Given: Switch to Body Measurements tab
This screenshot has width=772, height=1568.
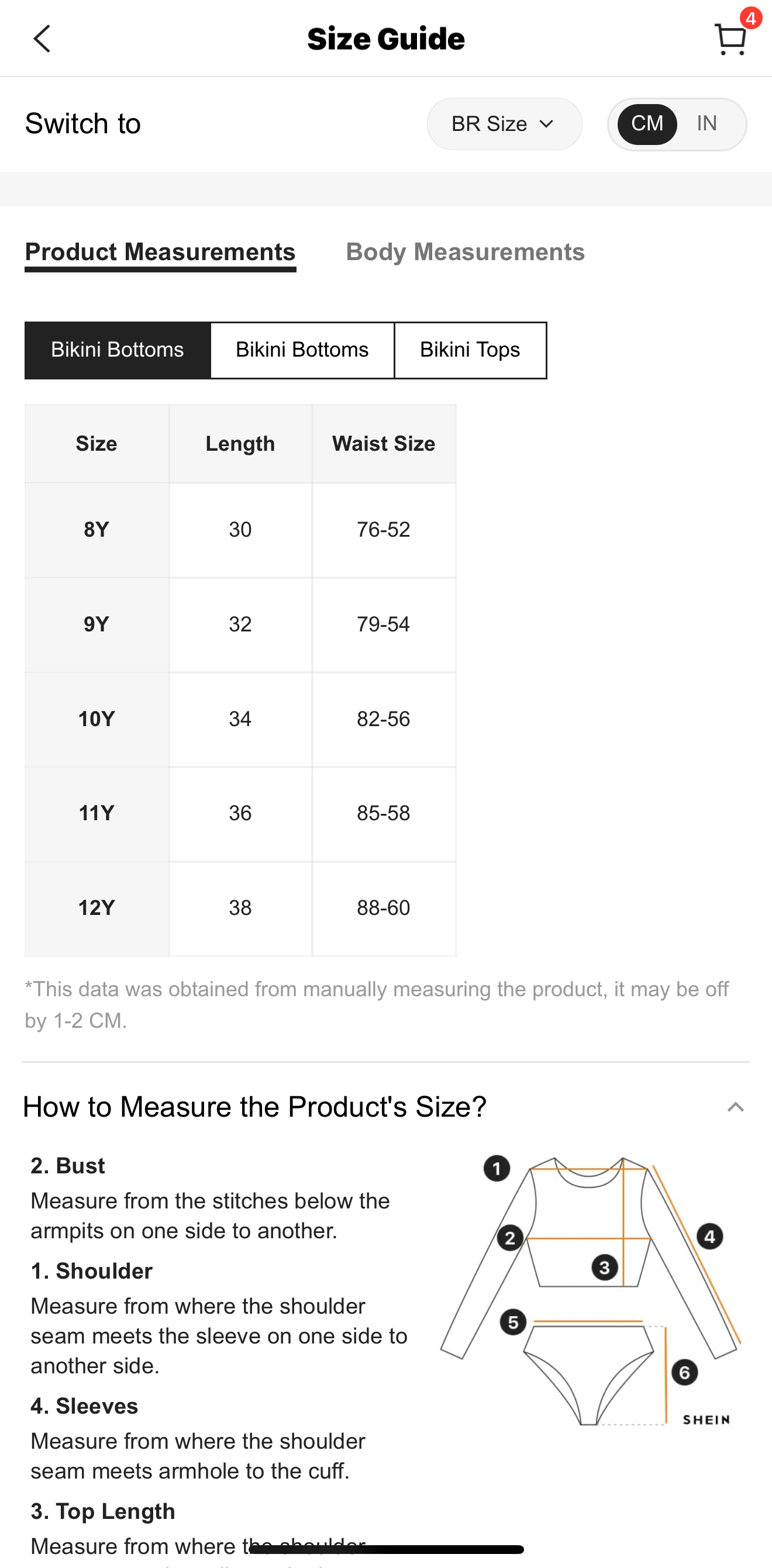Looking at the screenshot, I should point(465,252).
